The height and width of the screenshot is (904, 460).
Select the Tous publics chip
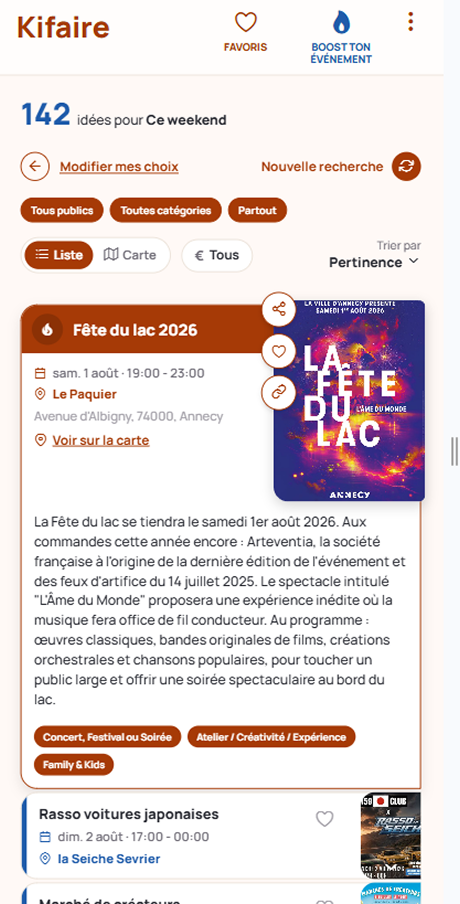pyautogui.click(x=62, y=210)
